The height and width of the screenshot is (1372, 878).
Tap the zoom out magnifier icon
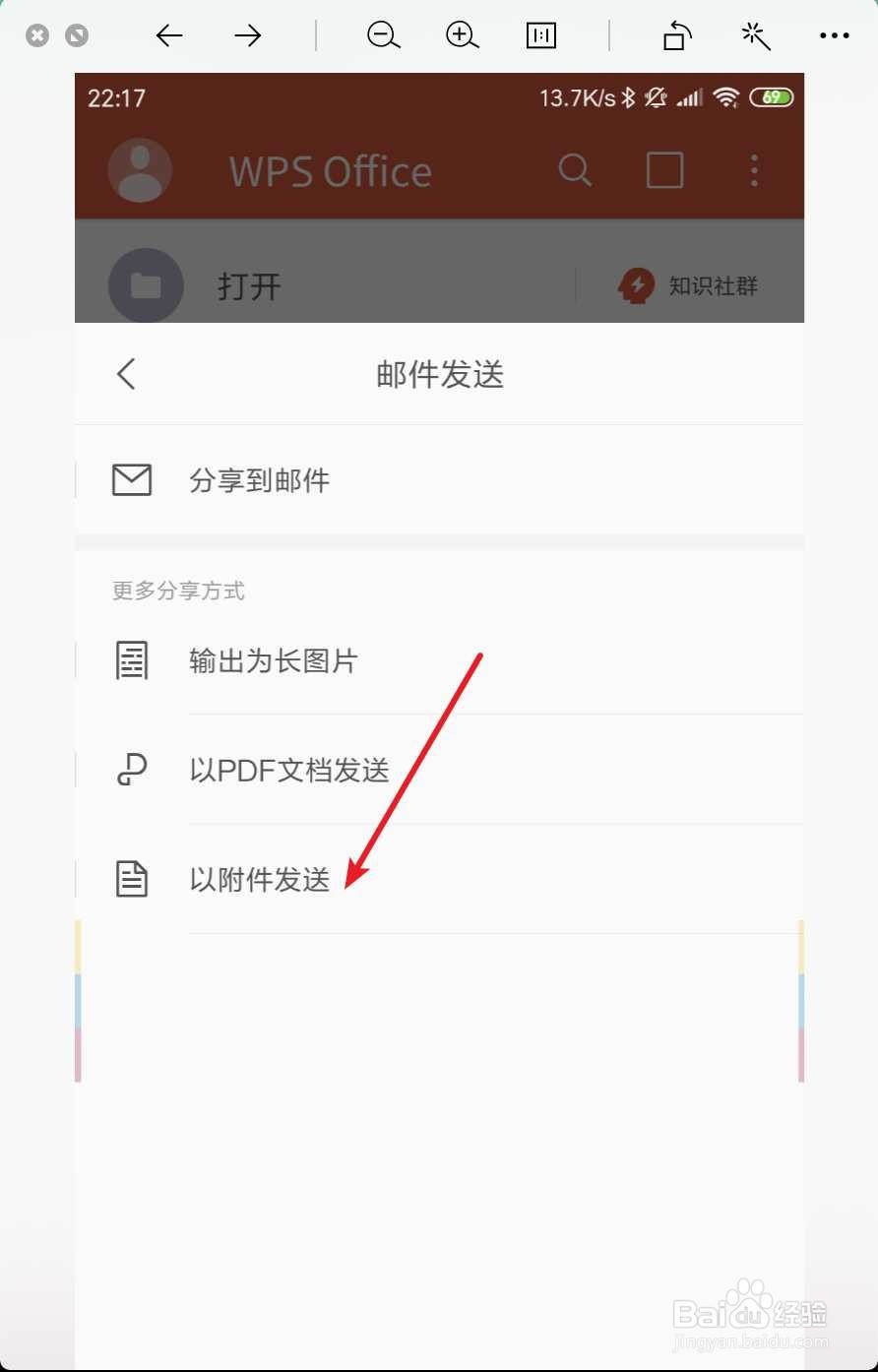[383, 35]
